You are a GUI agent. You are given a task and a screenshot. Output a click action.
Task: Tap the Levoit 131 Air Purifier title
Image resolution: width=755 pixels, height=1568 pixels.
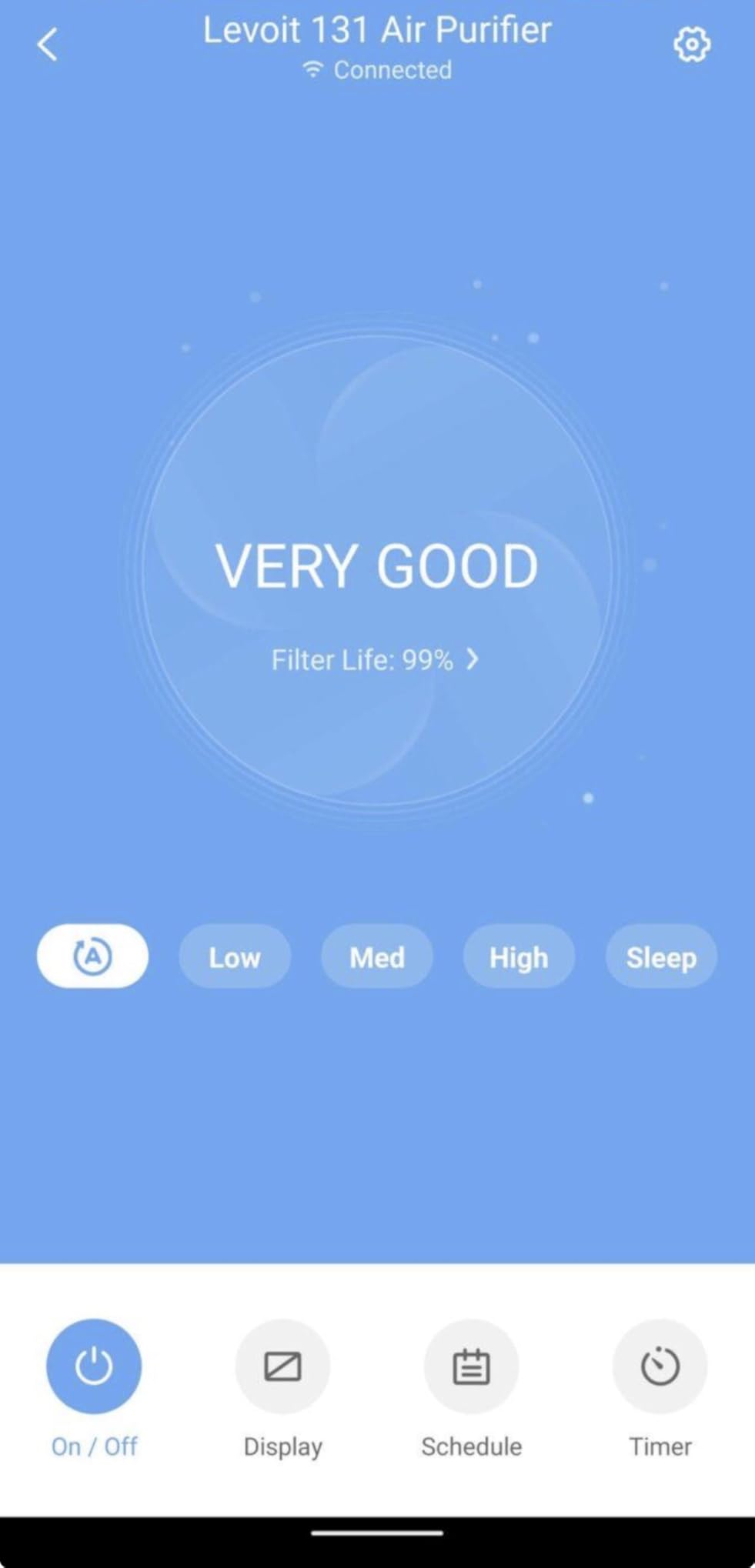click(377, 31)
